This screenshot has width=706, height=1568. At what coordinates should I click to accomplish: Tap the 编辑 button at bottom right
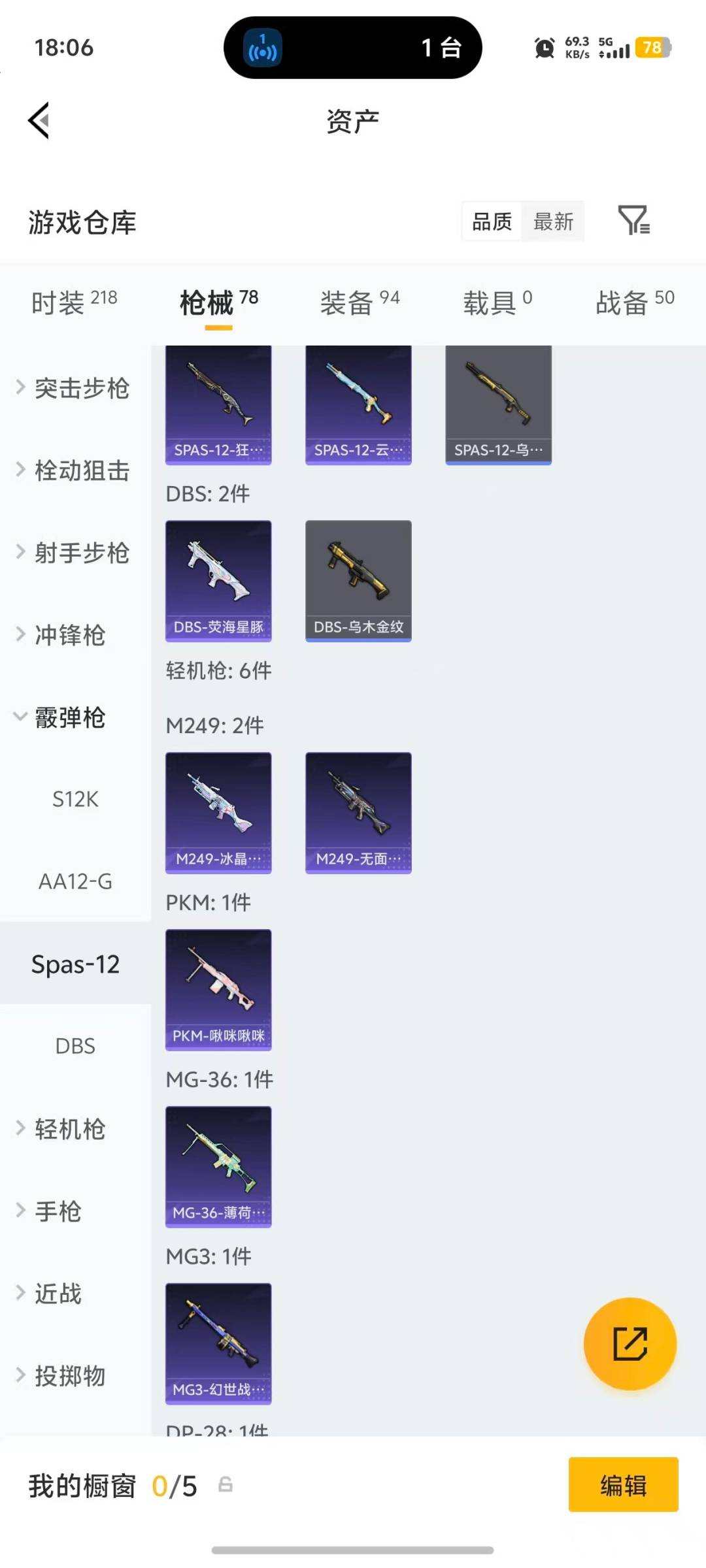pos(623,1486)
